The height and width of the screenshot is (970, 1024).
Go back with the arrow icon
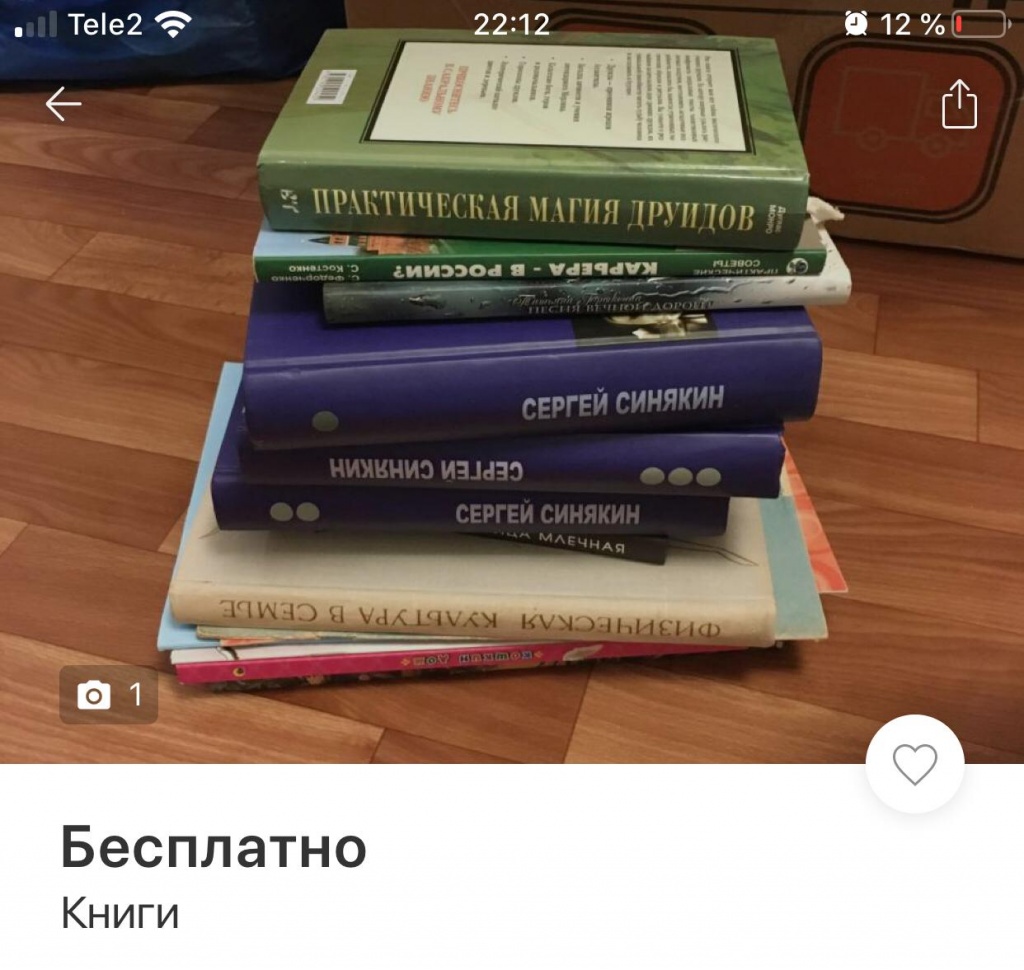coord(63,103)
